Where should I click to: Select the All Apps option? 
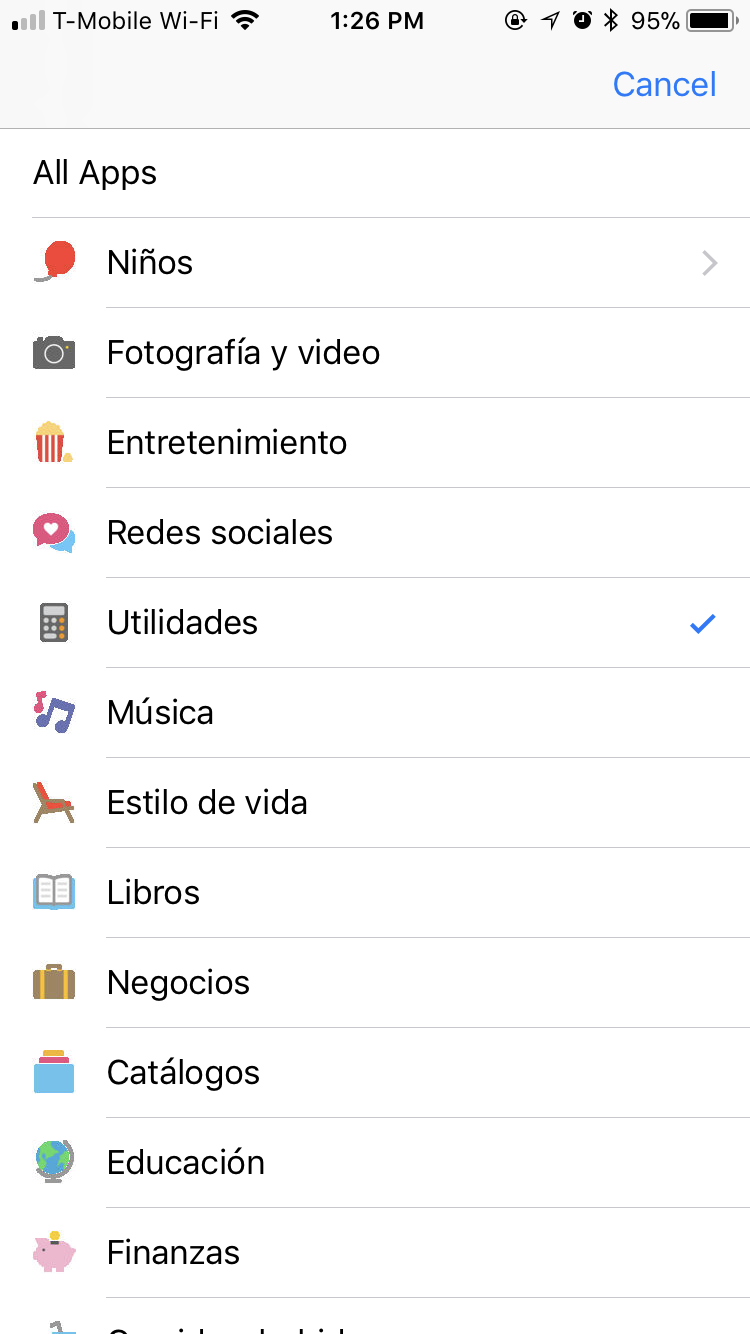(375, 173)
